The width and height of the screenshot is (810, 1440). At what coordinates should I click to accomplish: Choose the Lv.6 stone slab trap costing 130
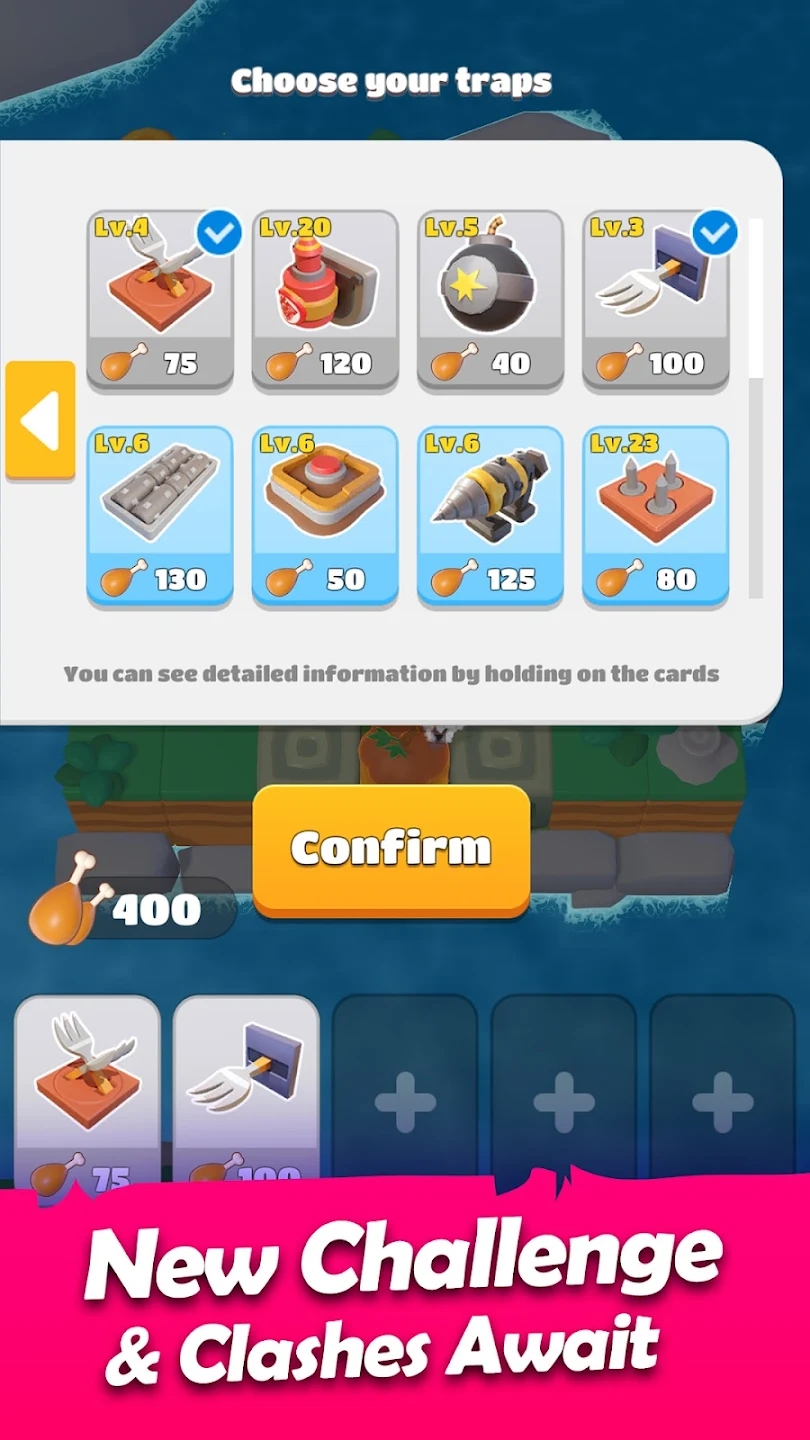160,515
